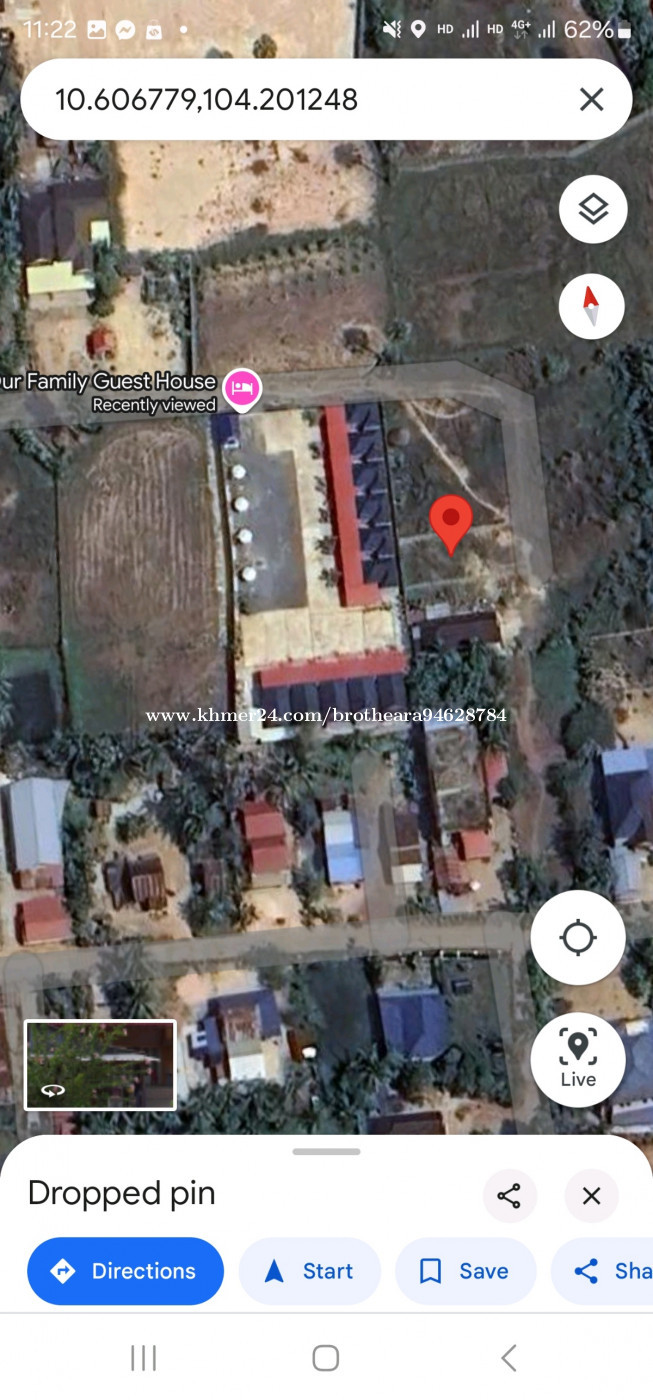The width and height of the screenshot is (653, 1400).
Task: Tap the partly visible Share chip
Action: (x=603, y=1271)
